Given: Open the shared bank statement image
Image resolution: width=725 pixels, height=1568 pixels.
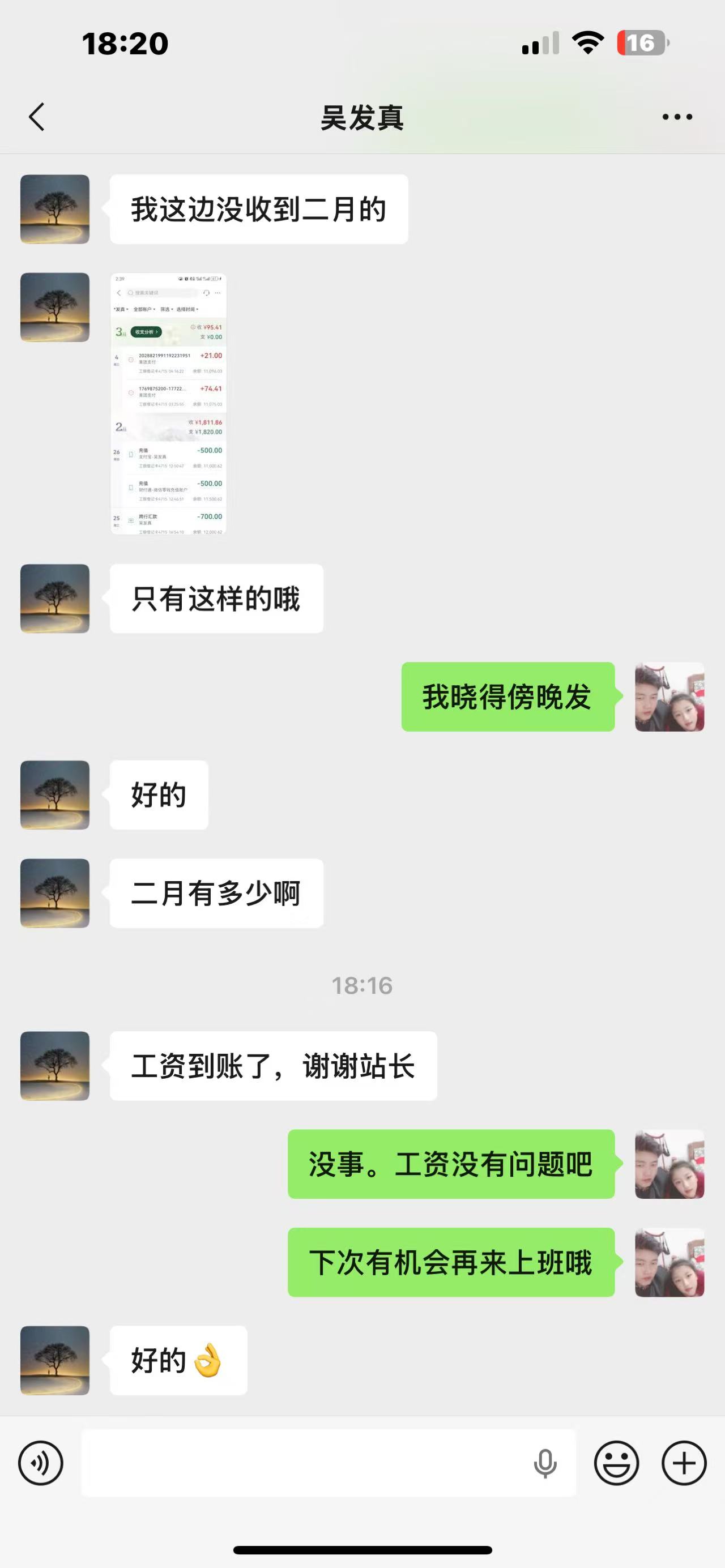Looking at the screenshot, I should [x=168, y=404].
